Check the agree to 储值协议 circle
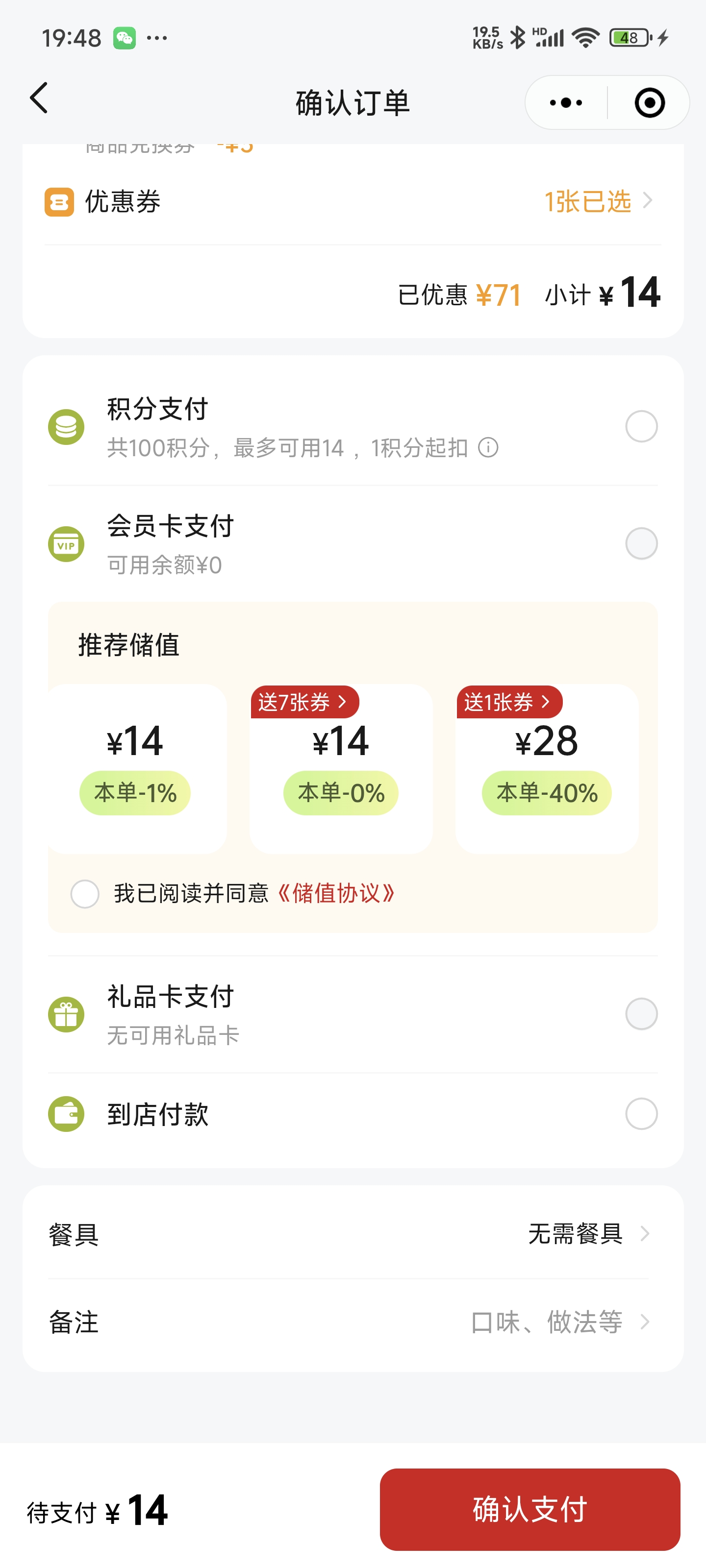Viewport: 706px width, 1568px height. 85,894
